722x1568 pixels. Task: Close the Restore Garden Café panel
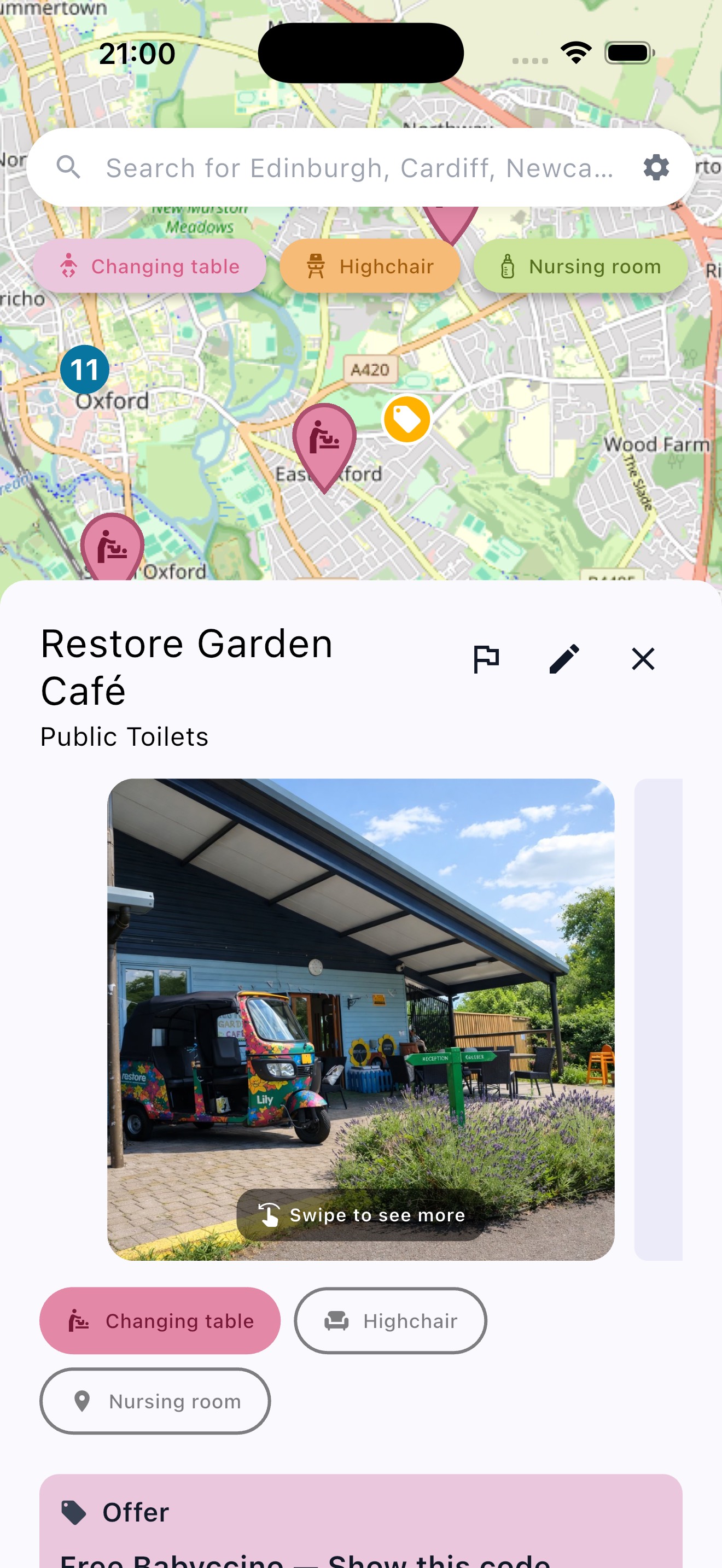tap(643, 659)
